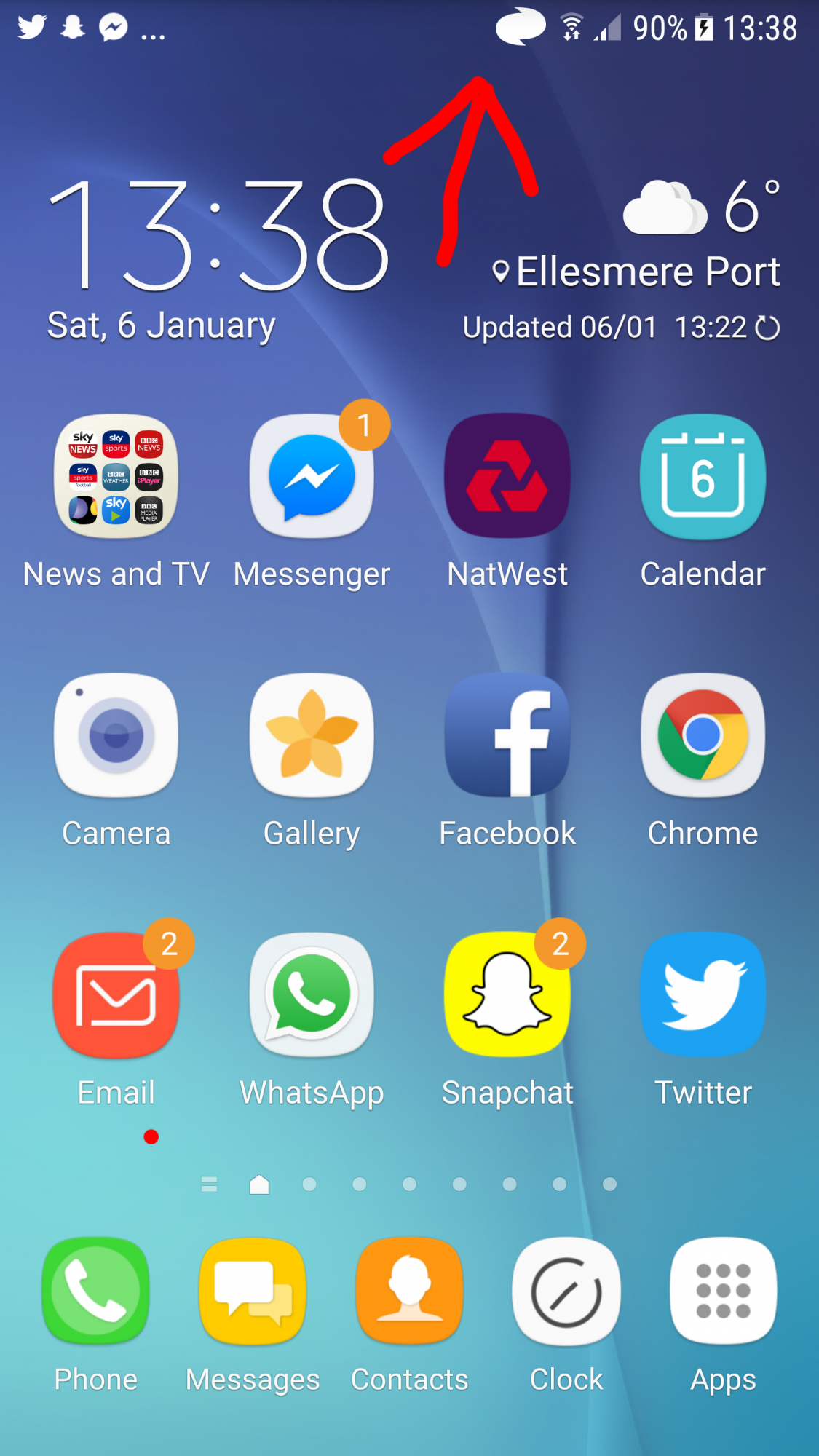Launch WhatsApp
Viewport: 819px width, 1456px height.
coord(312,995)
